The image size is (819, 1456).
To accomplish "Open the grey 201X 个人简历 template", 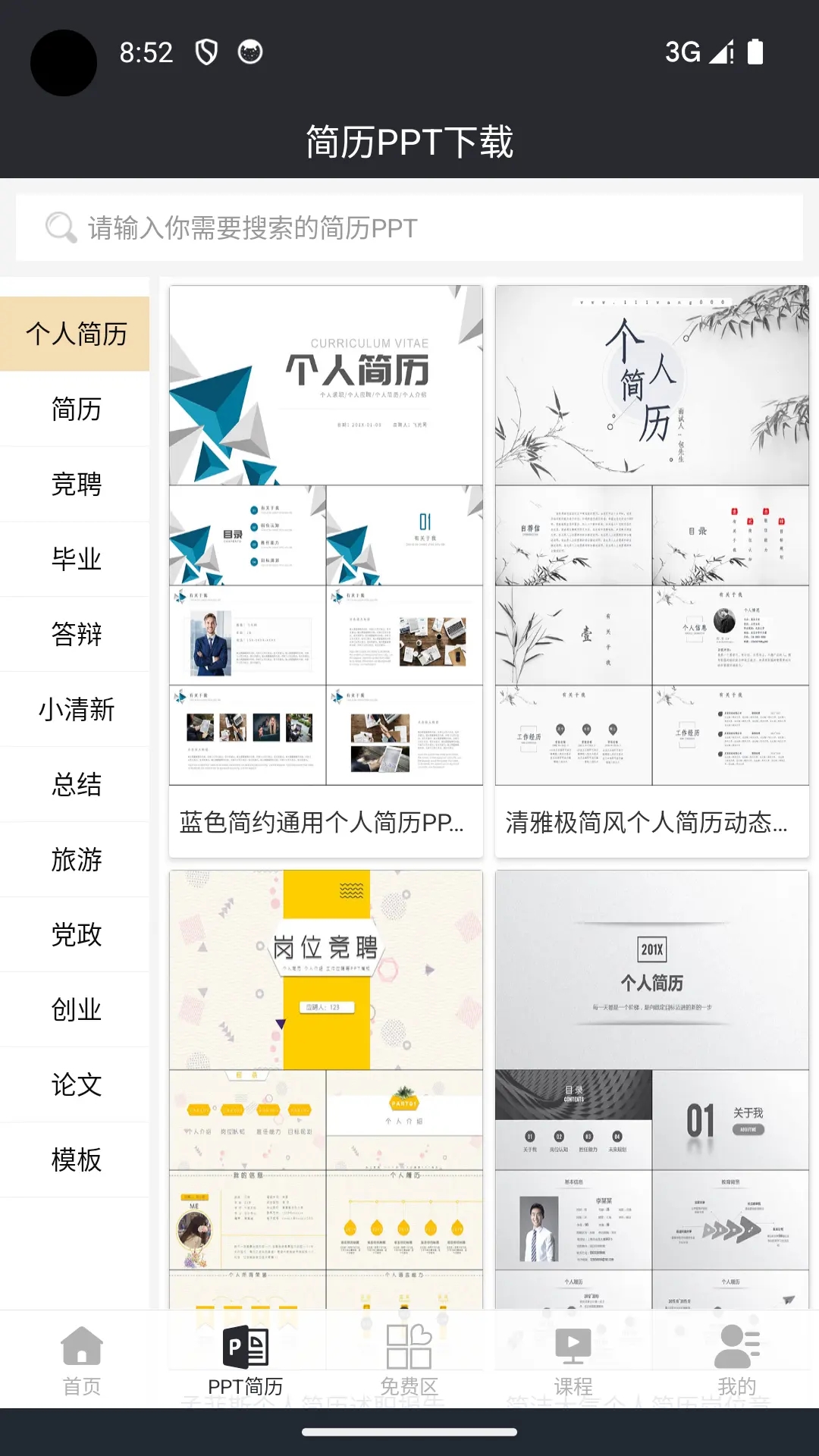I will [652, 1084].
